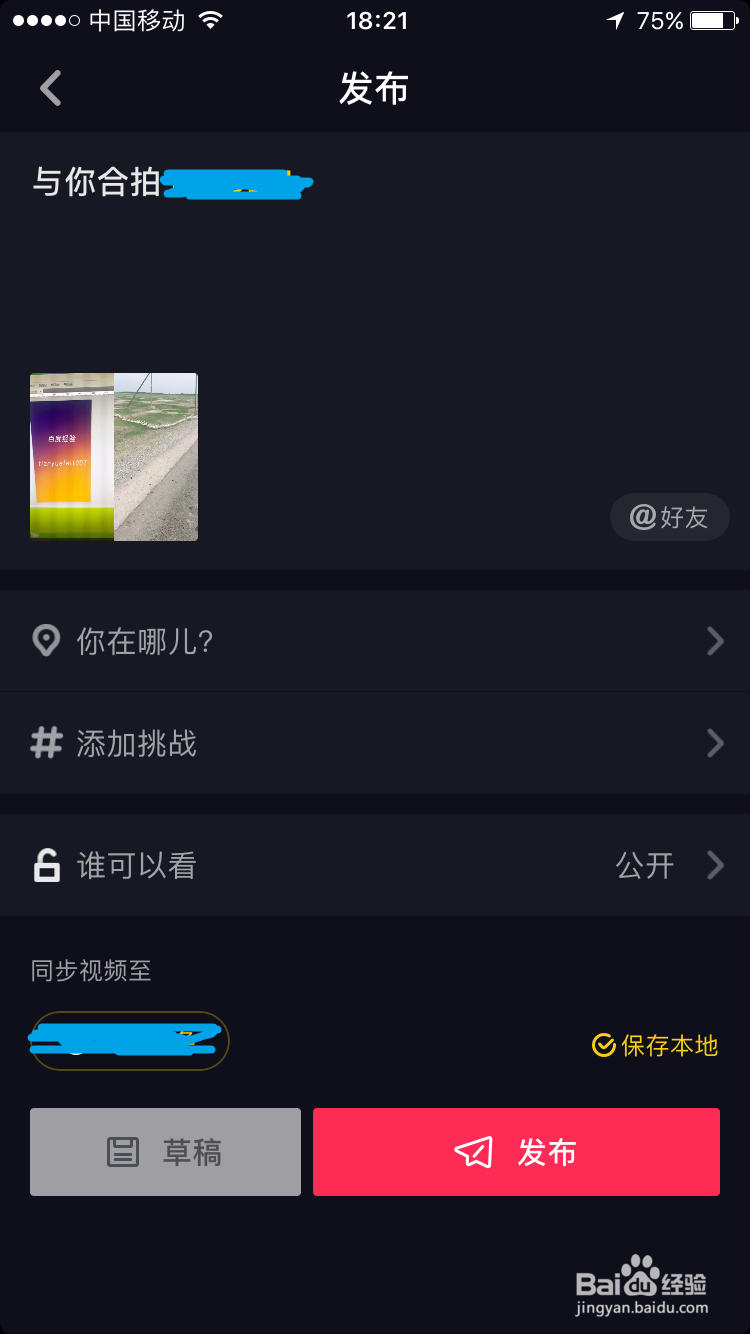The image size is (750, 1334).
Task: Publish the video with 发布 button
Action: pyautogui.click(x=516, y=1152)
